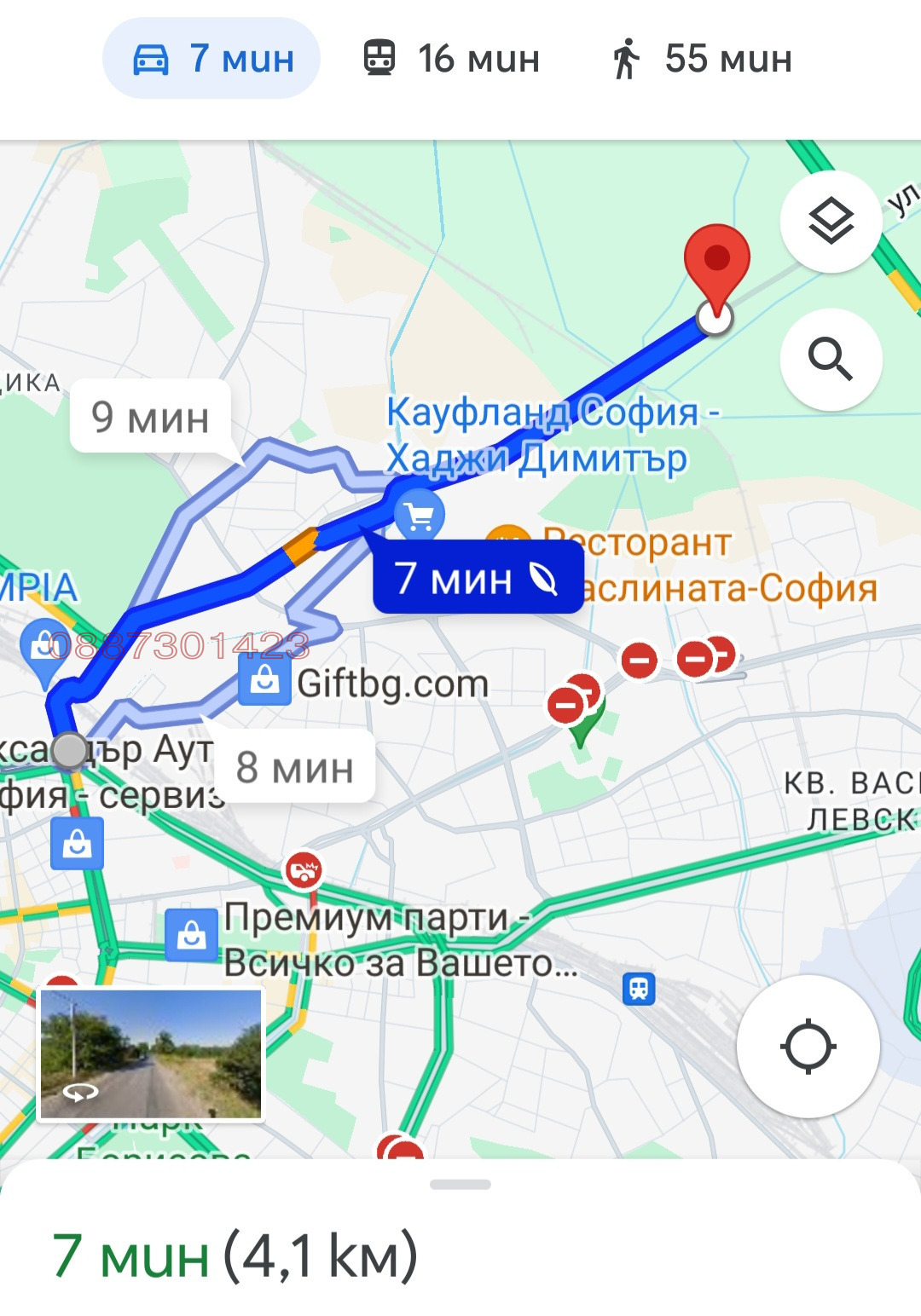Switch to the 16 мин transit option

tap(452, 59)
